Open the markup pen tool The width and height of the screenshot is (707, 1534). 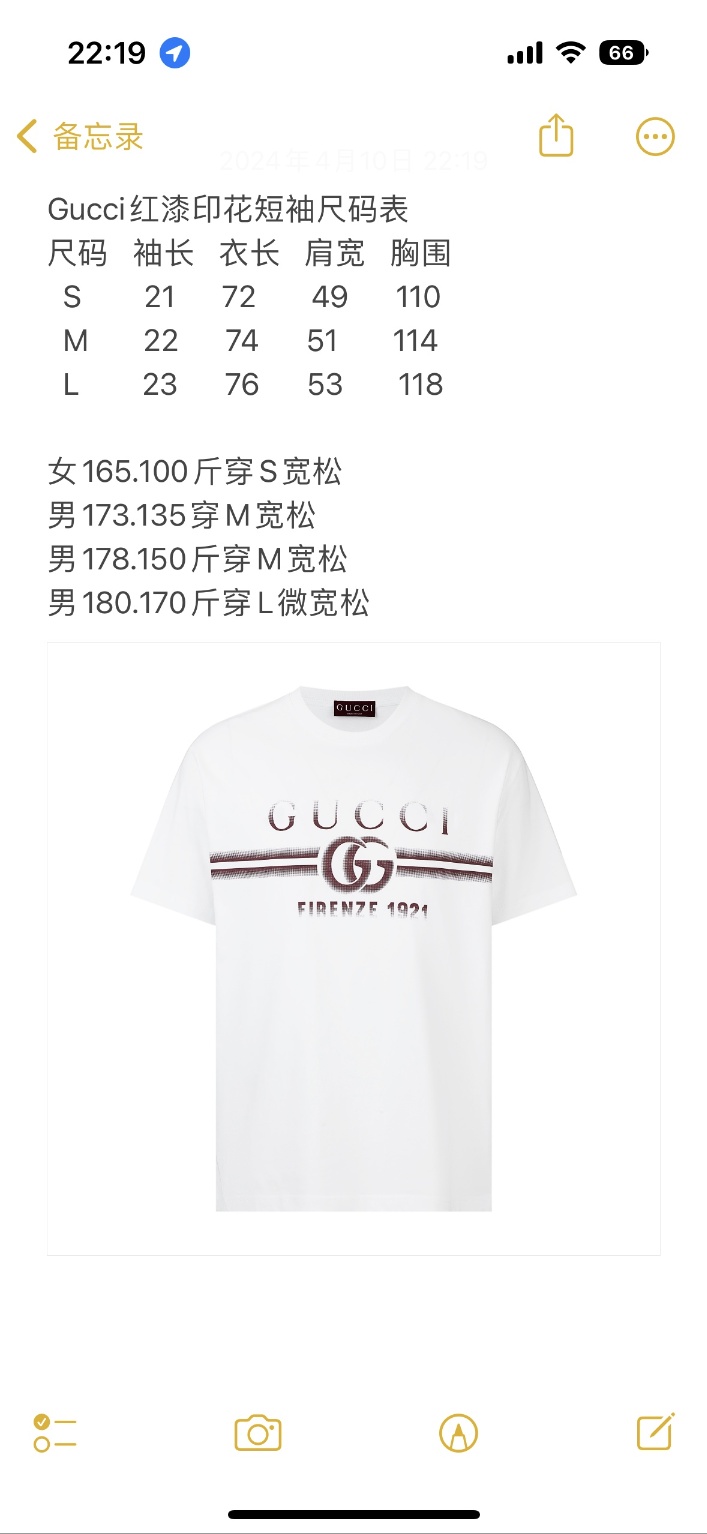point(458,1433)
